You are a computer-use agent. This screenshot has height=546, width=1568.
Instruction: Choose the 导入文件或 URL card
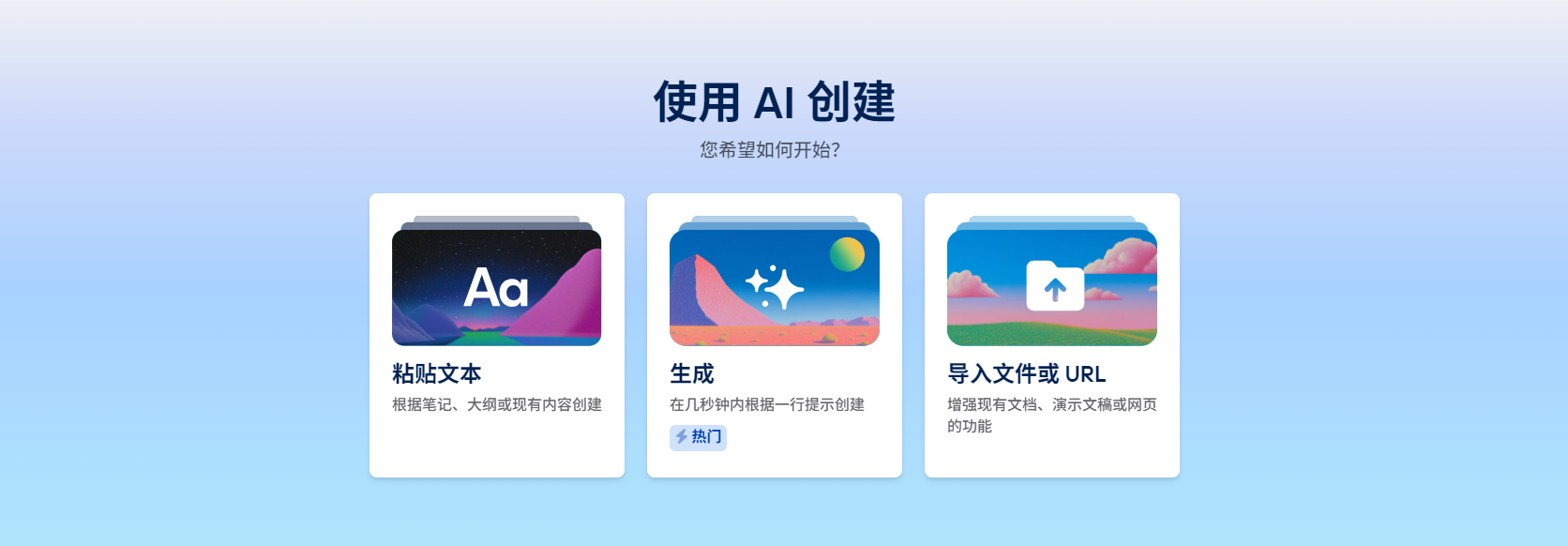pos(1051,335)
